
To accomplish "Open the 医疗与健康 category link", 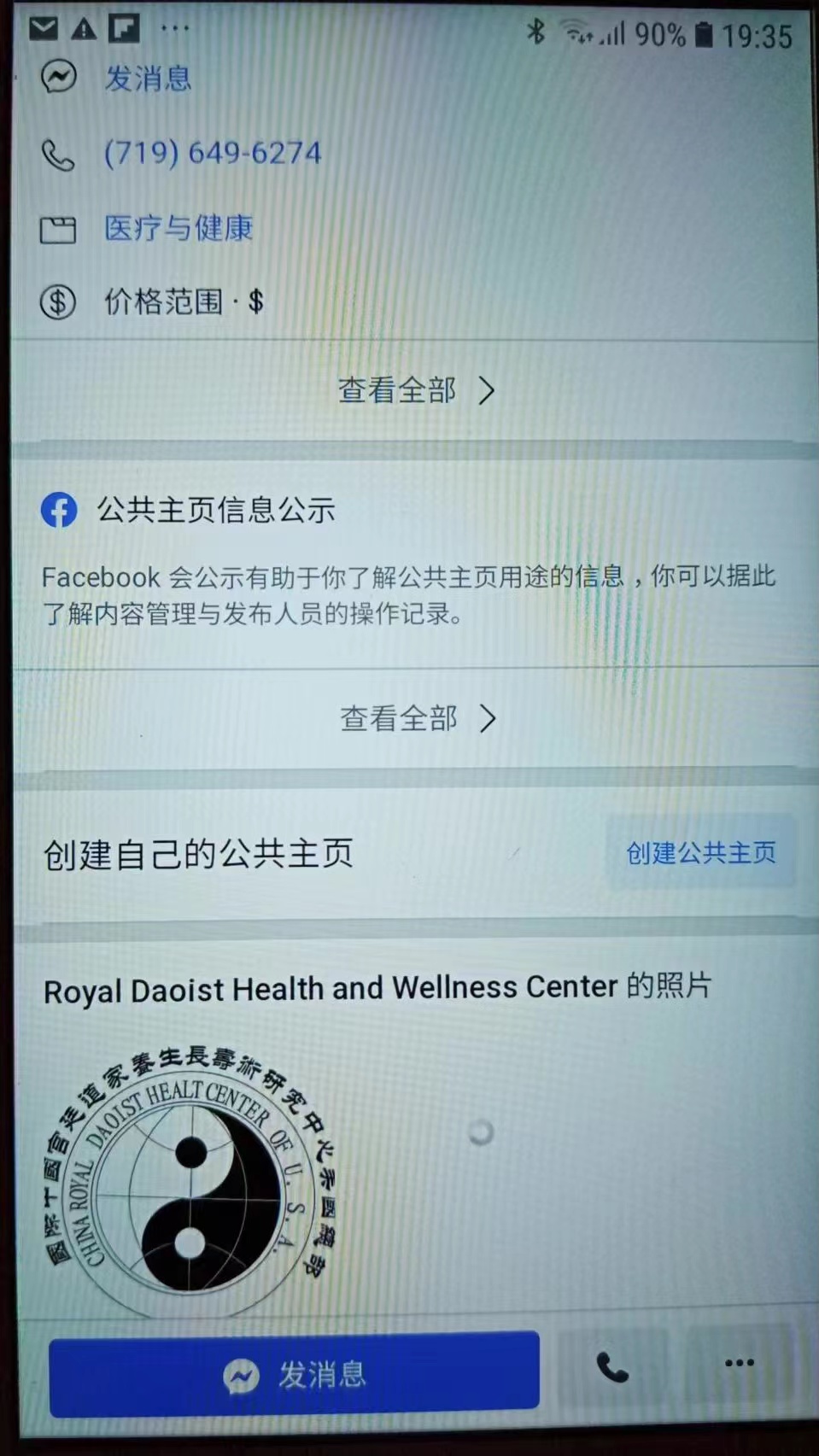I will [178, 228].
